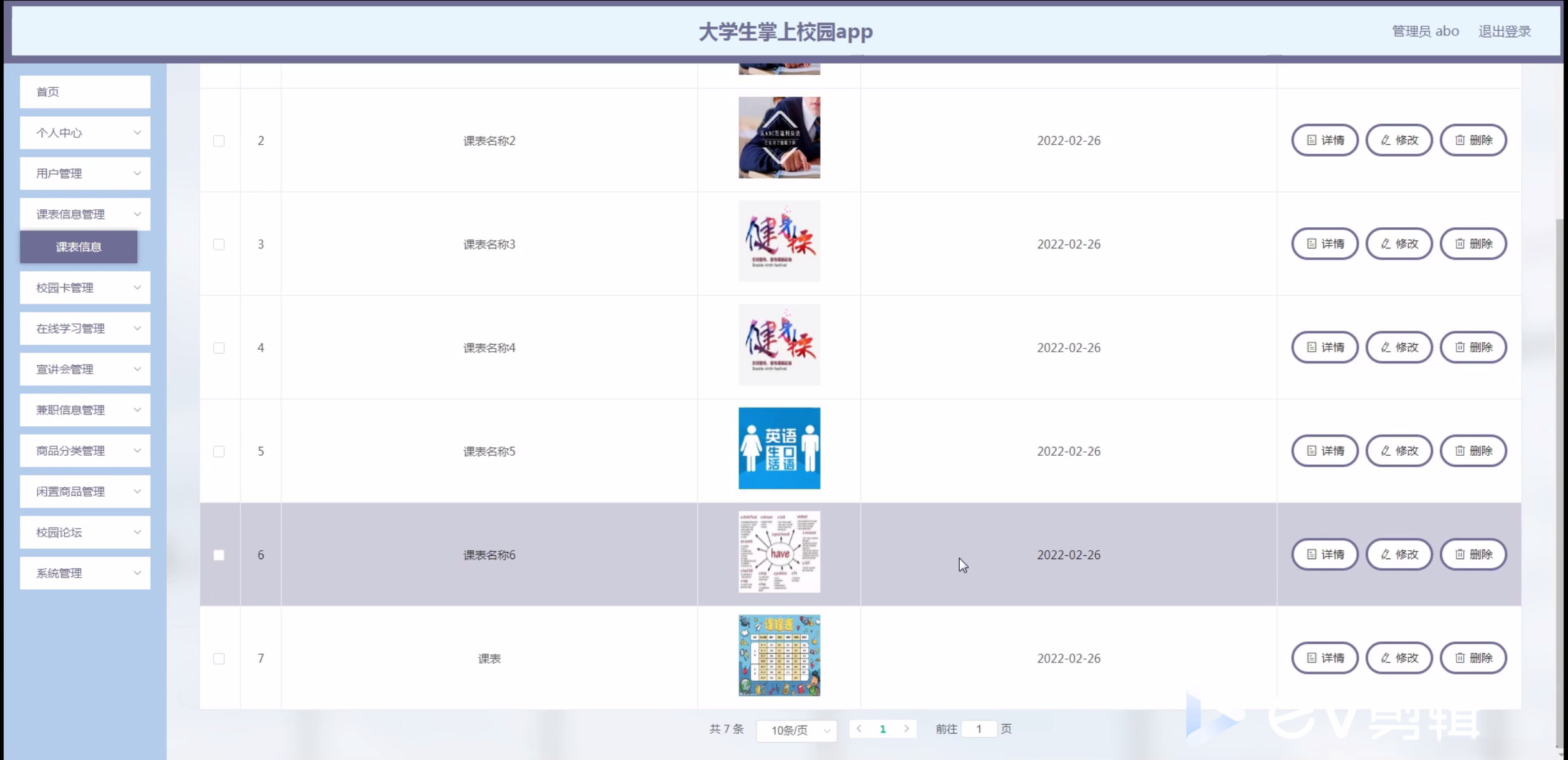Image resolution: width=1568 pixels, height=760 pixels.
Task: Delete 课表名称5 with 删除
Action: click(1473, 451)
